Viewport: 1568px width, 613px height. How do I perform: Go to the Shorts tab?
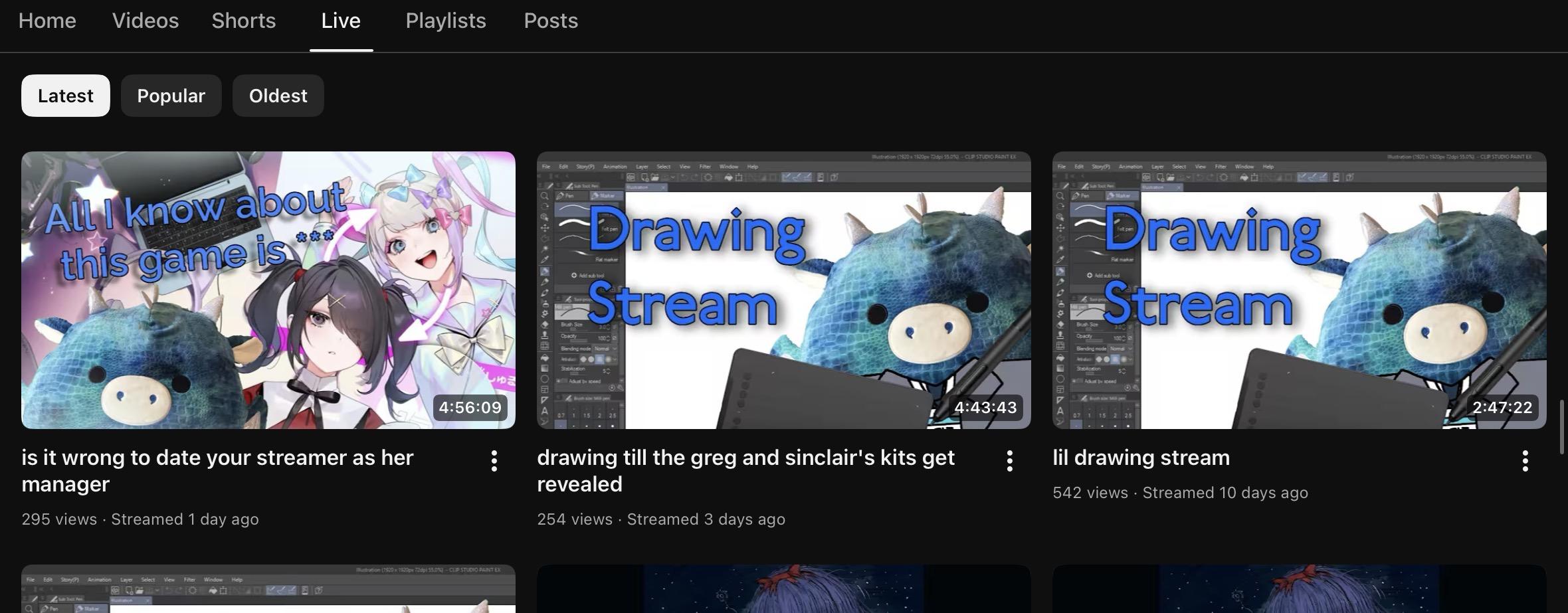tap(243, 21)
